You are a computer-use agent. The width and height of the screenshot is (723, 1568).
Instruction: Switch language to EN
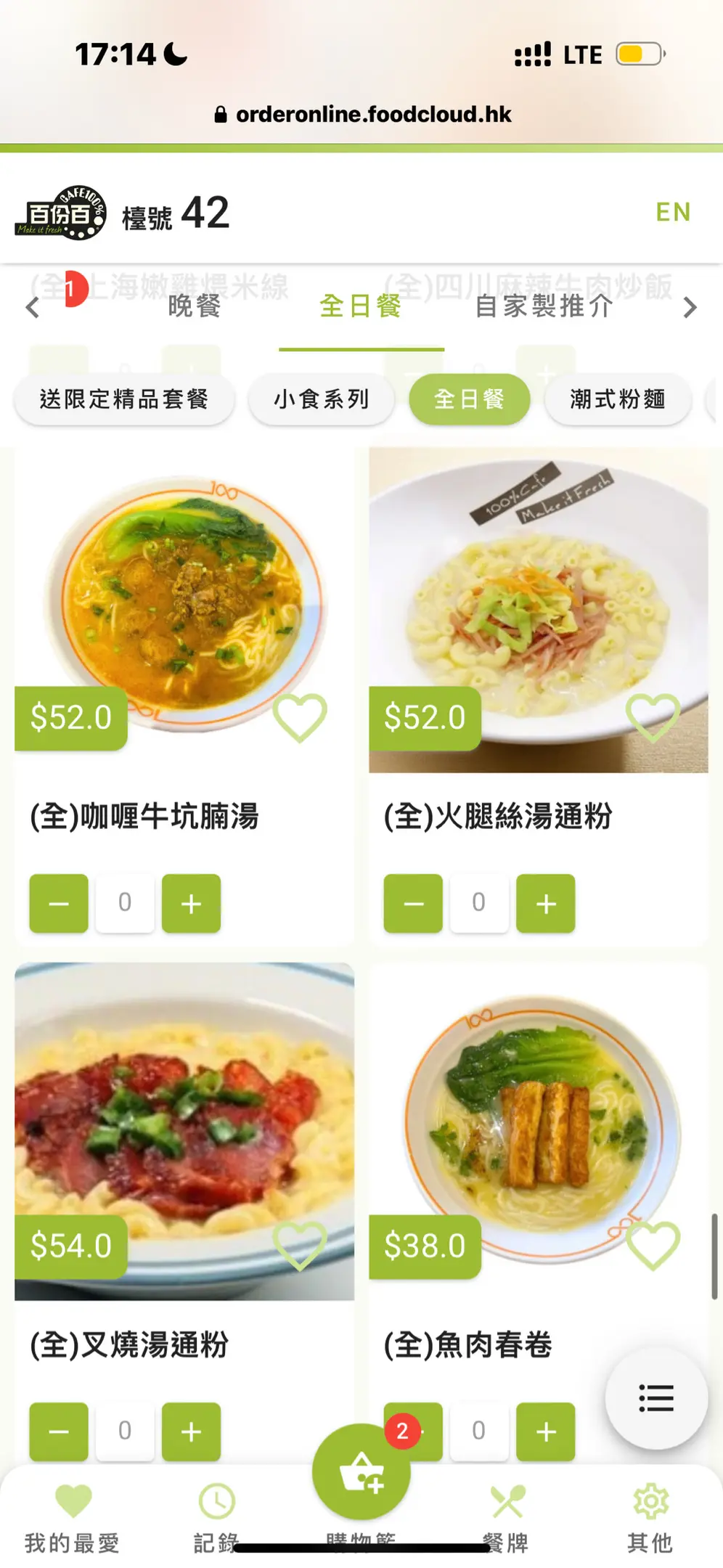673,212
